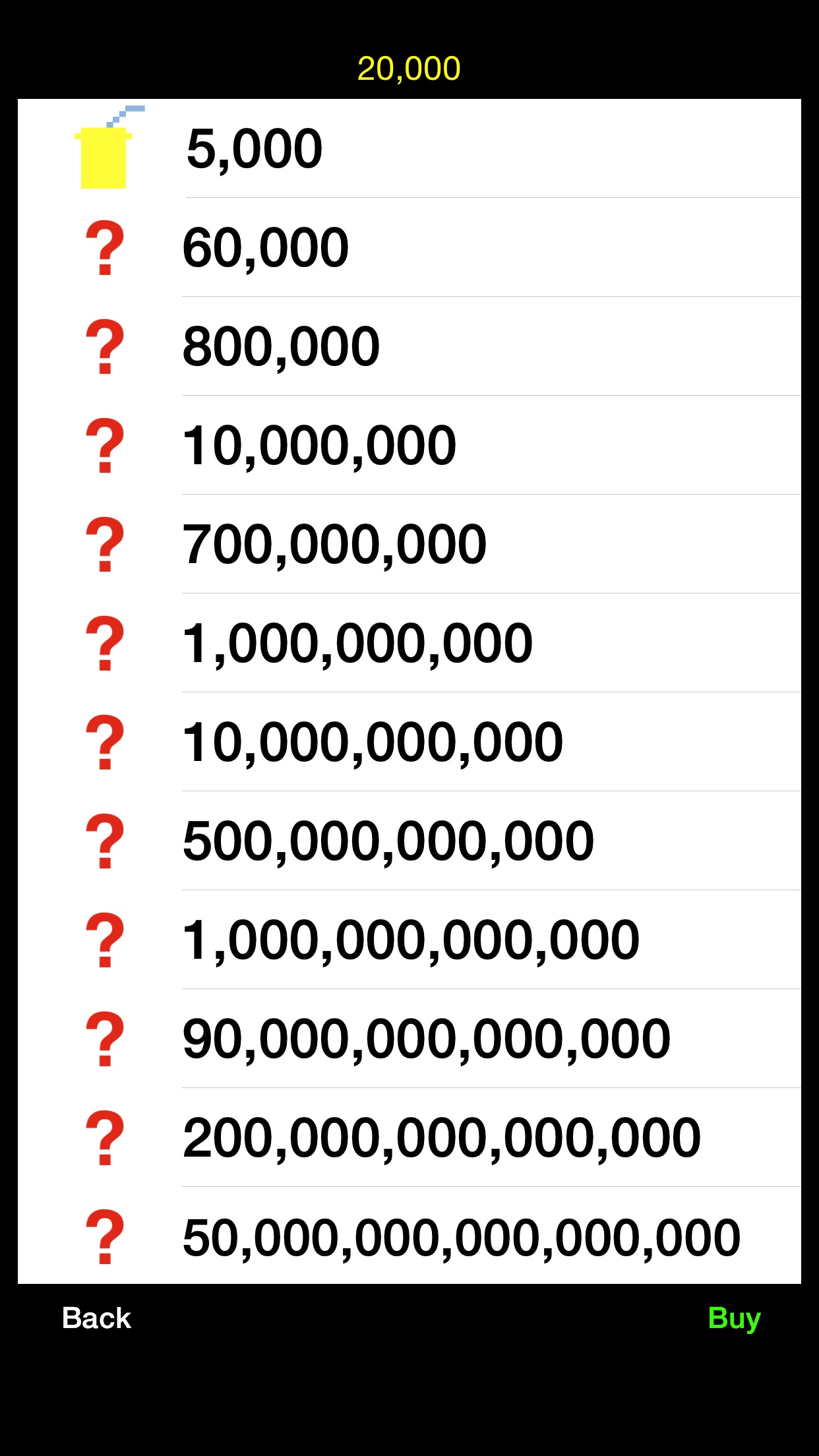Select the 500,000,000,000 locked item

coord(409,841)
